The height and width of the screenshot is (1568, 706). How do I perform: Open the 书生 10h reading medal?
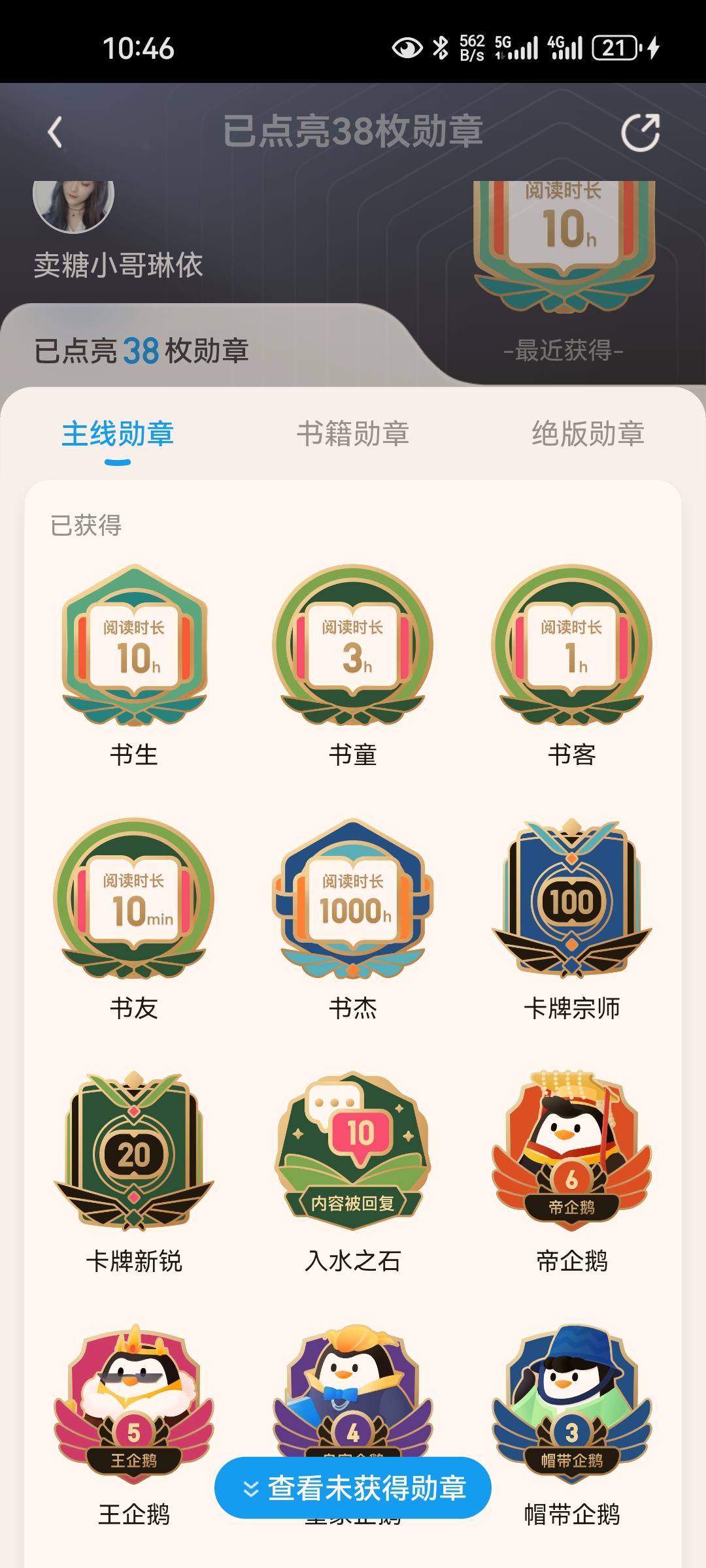[x=134, y=647]
